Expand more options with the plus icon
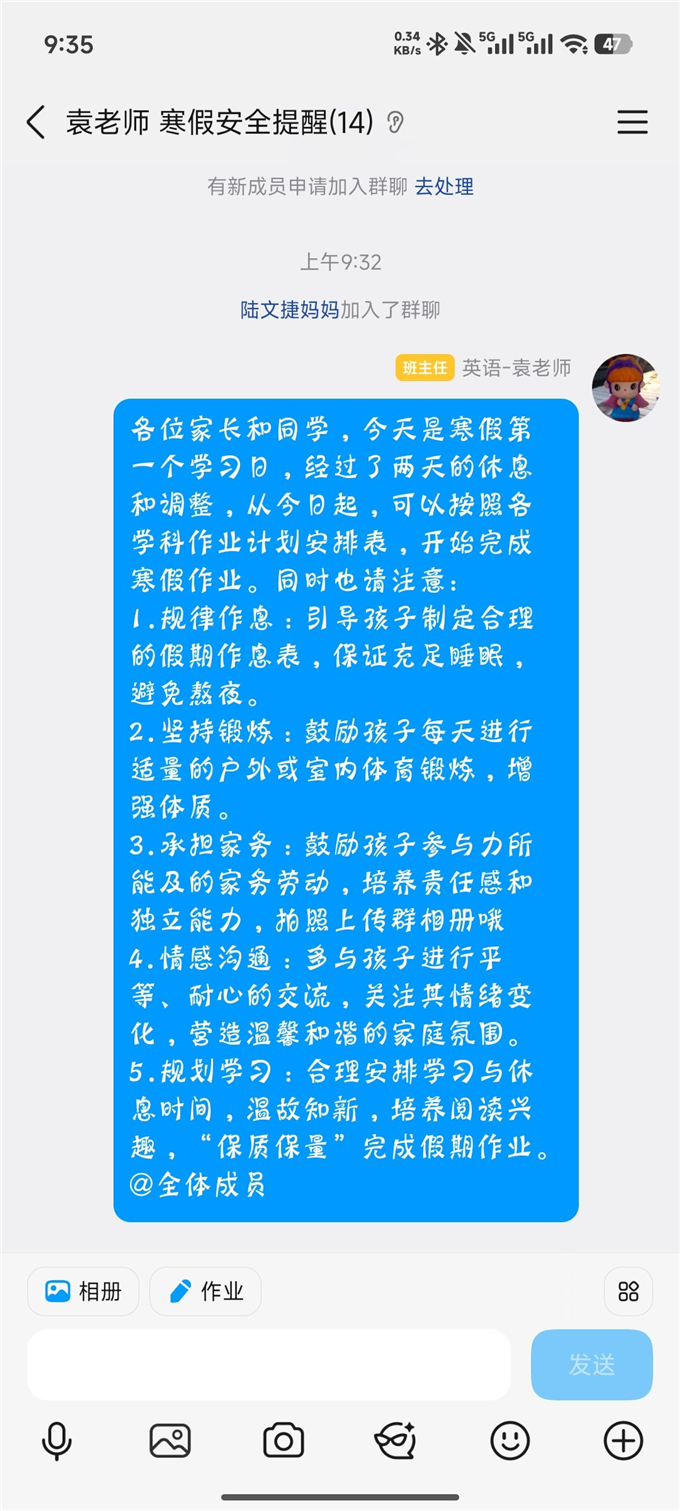Screen dimensions: 680x1511 point(623,1441)
